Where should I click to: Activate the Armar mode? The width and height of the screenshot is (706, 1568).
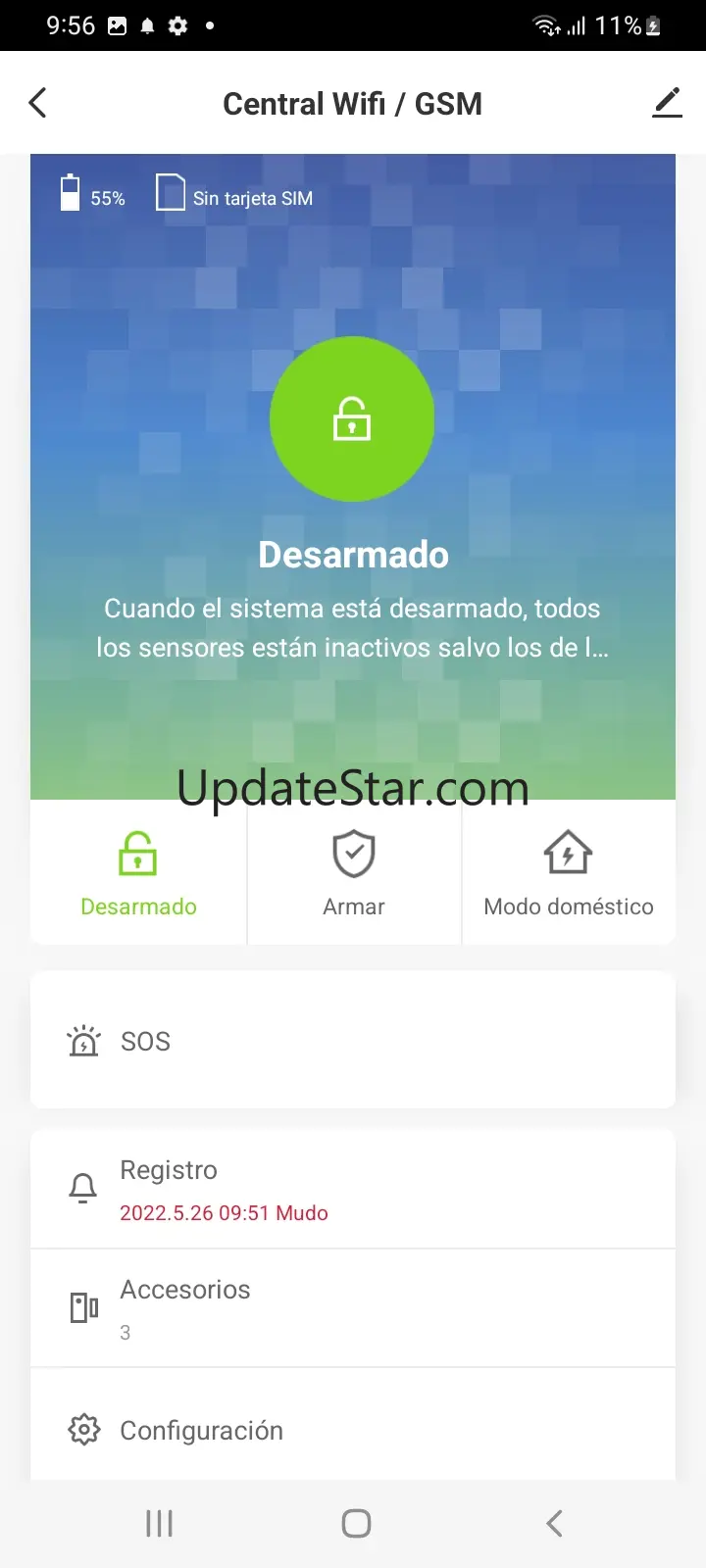coord(354,873)
